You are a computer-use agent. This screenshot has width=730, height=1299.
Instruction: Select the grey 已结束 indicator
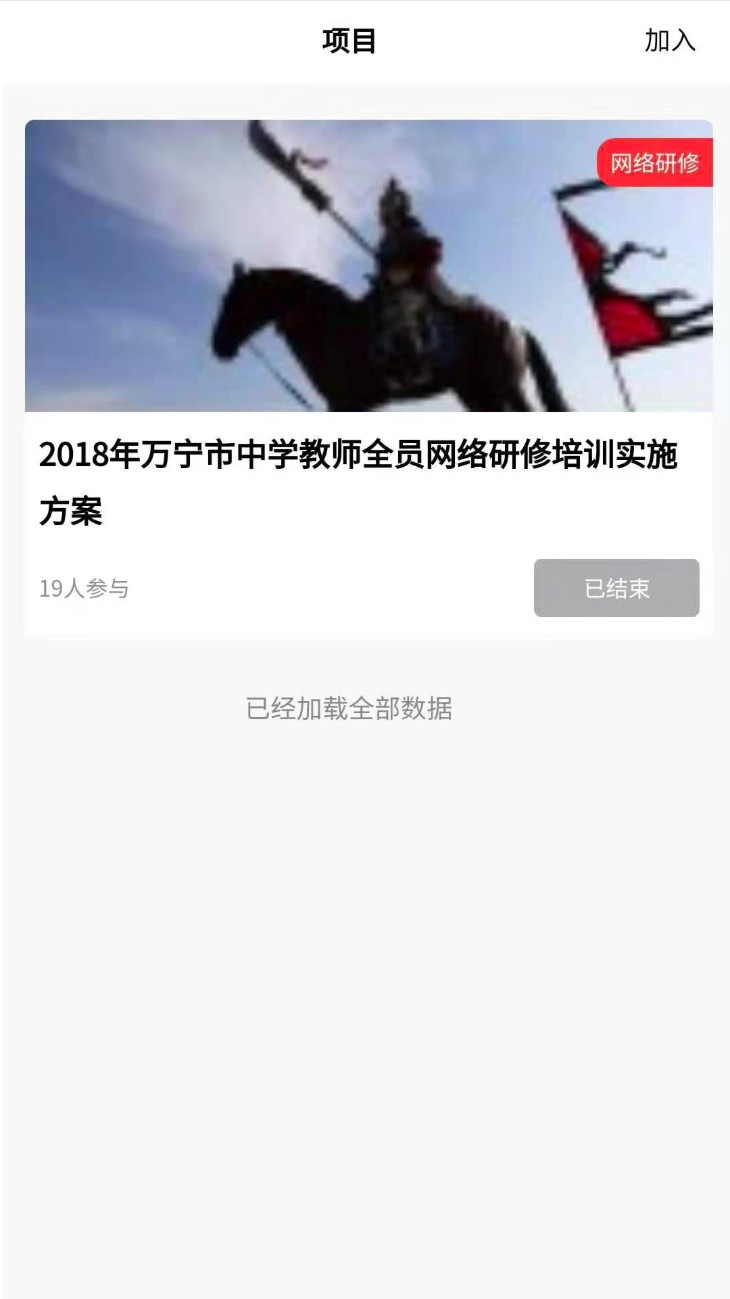click(616, 588)
